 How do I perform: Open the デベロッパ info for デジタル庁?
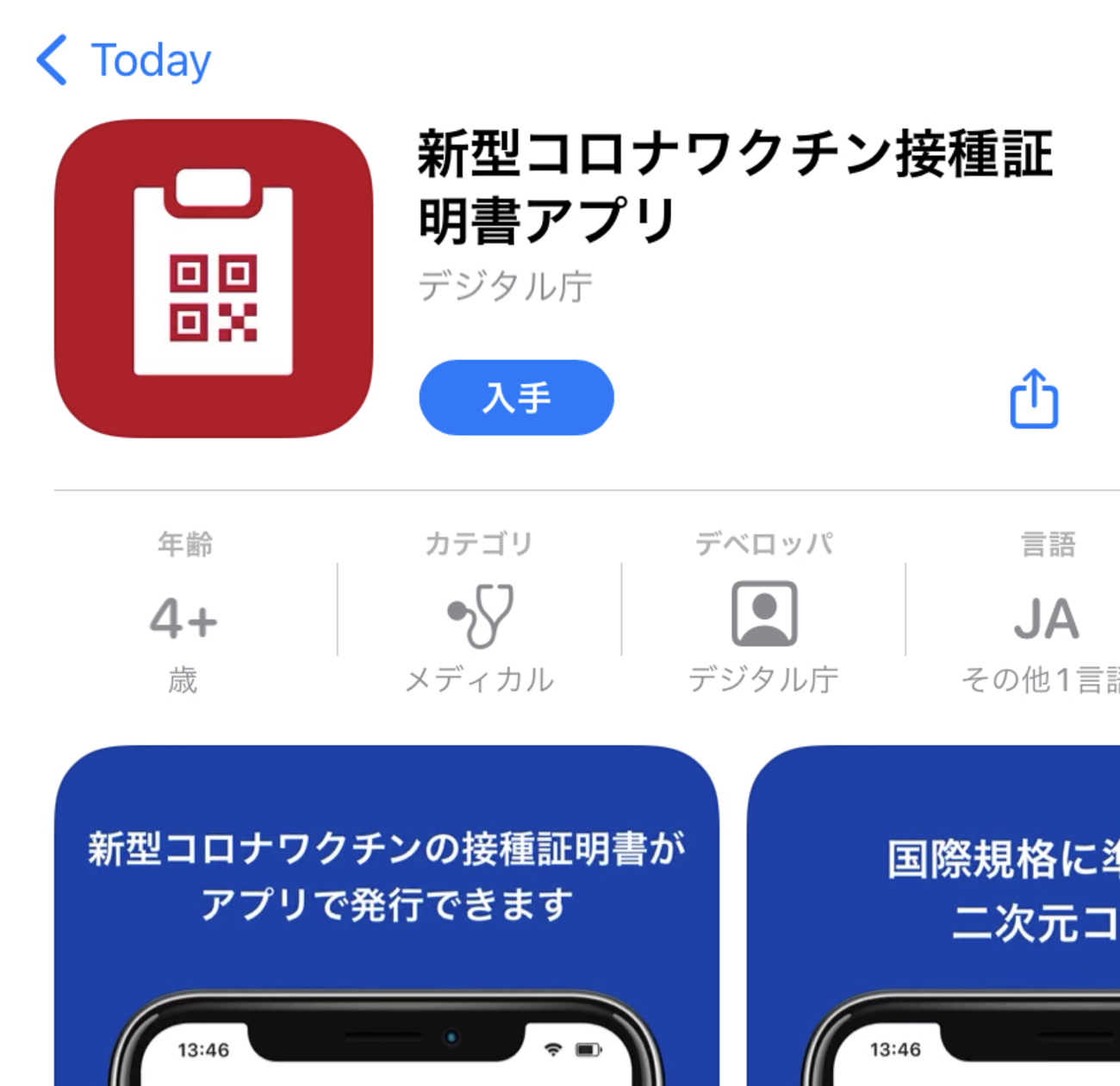point(763,615)
